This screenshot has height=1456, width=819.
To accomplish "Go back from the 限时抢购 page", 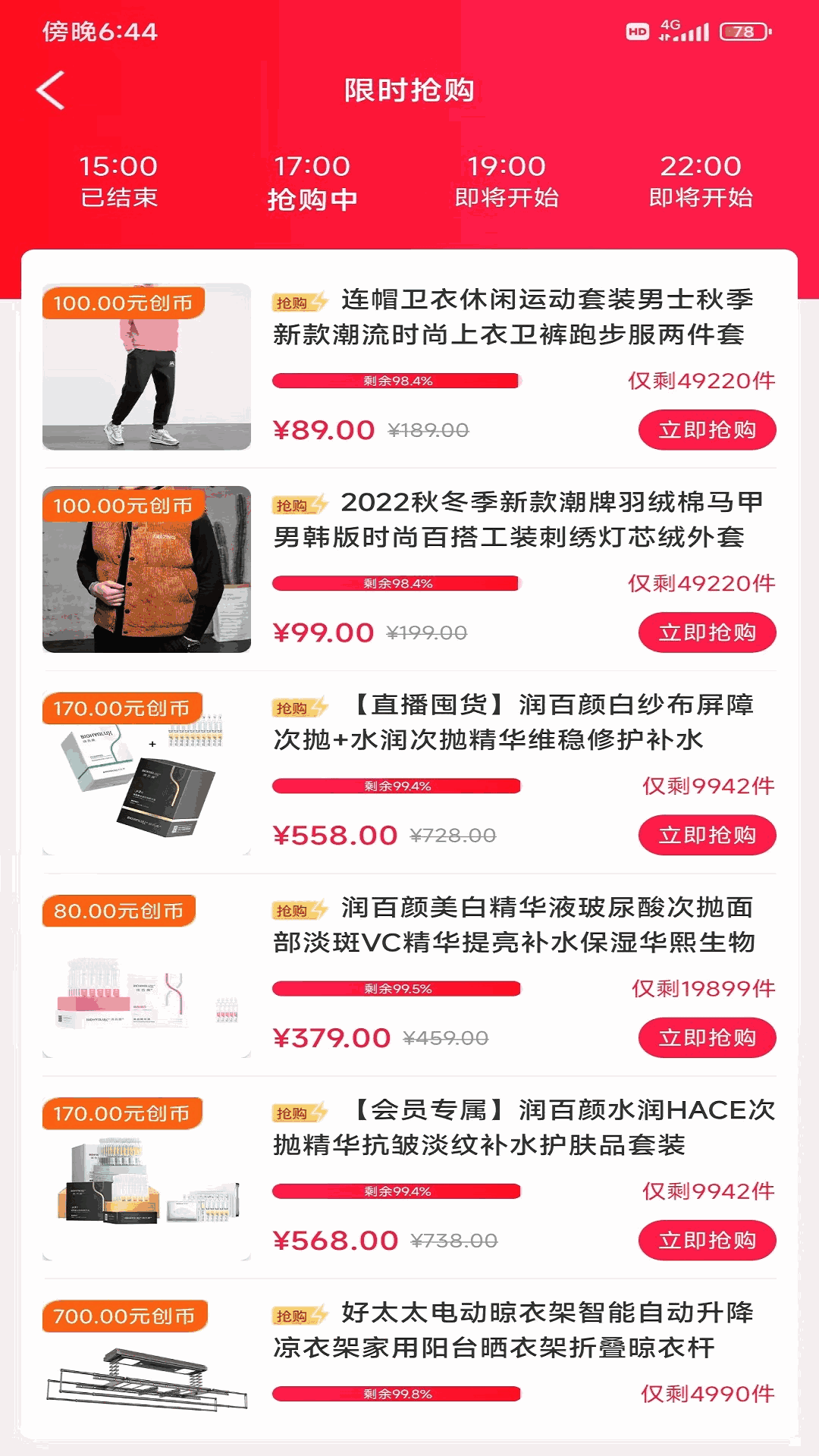I will (52, 91).
